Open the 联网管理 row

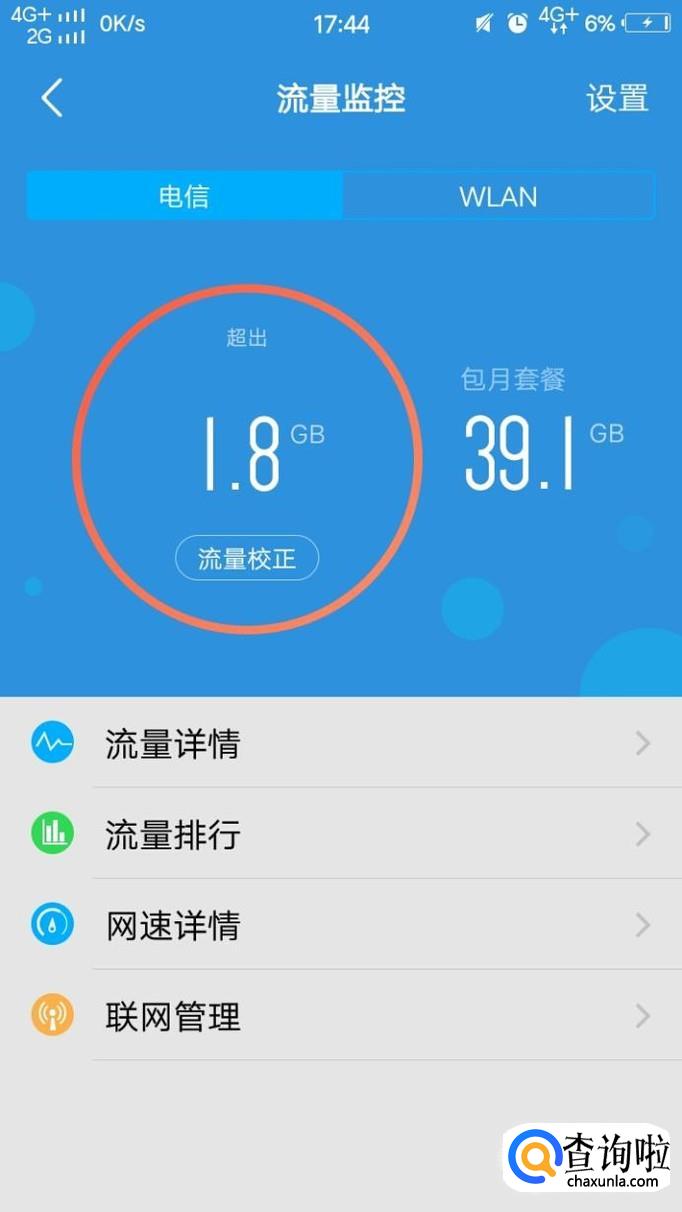pyautogui.click(x=340, y=1016)
